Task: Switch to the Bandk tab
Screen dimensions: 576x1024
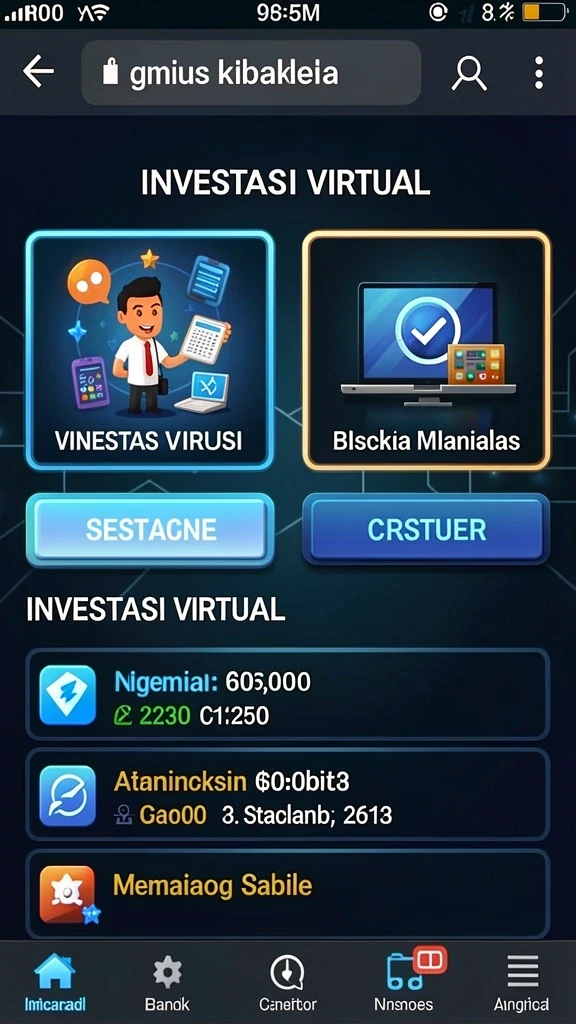Action: 167,982
